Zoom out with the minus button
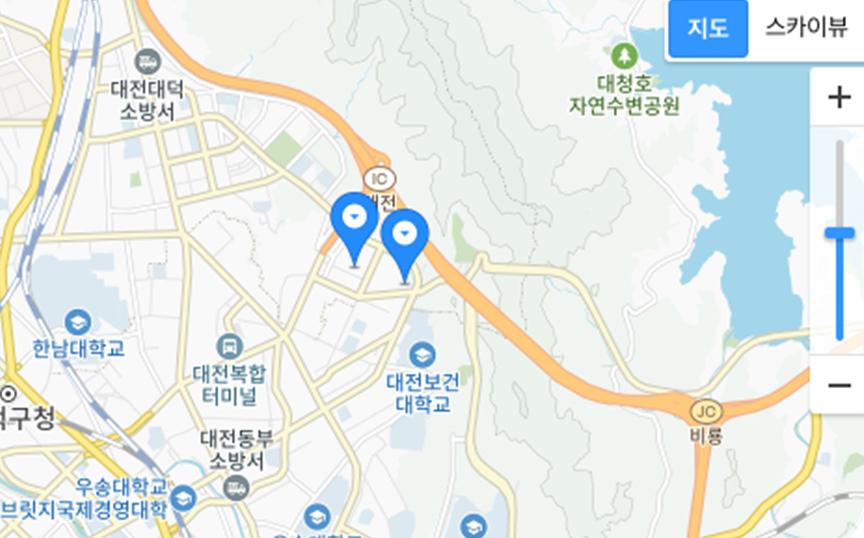 839,385
